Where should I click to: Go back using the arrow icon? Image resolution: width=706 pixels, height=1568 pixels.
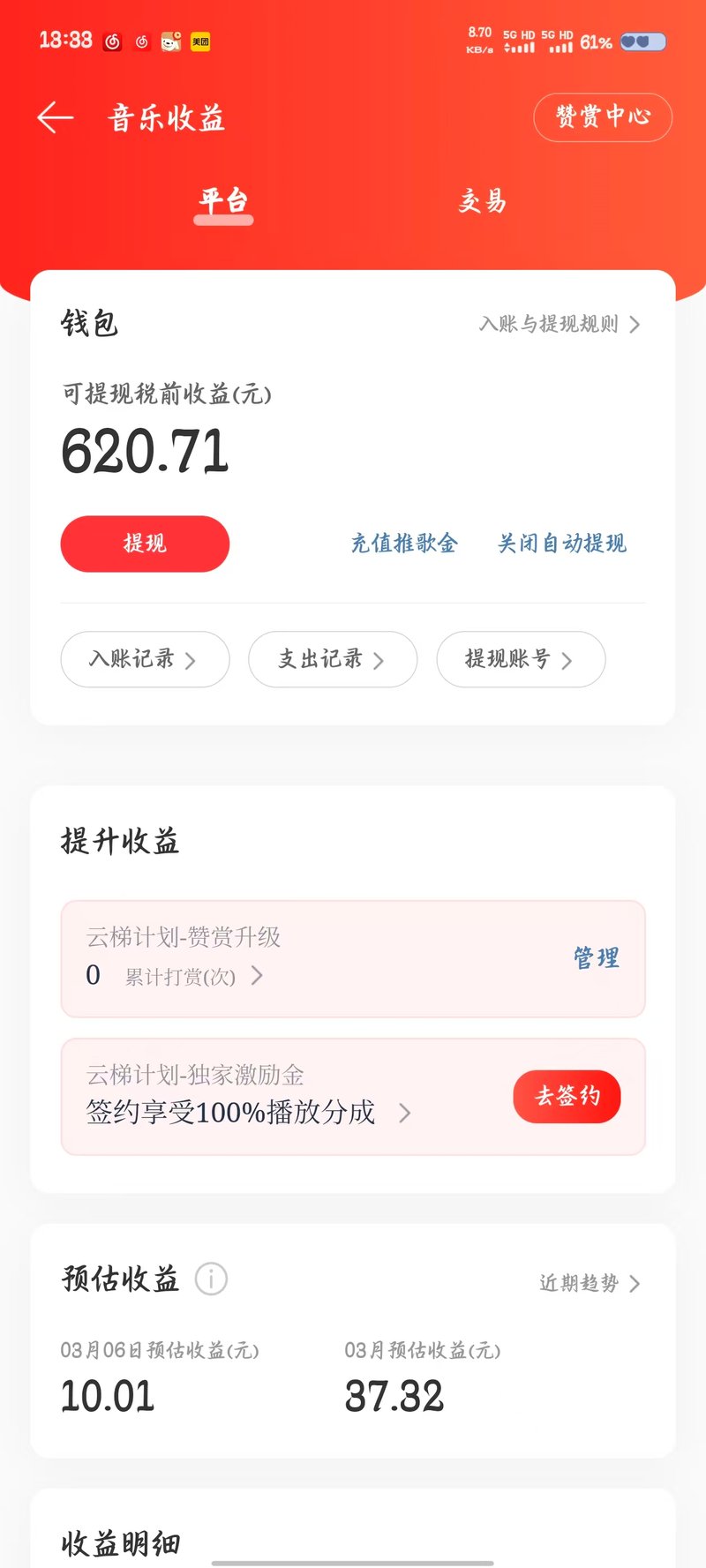[x=55, y=117]
